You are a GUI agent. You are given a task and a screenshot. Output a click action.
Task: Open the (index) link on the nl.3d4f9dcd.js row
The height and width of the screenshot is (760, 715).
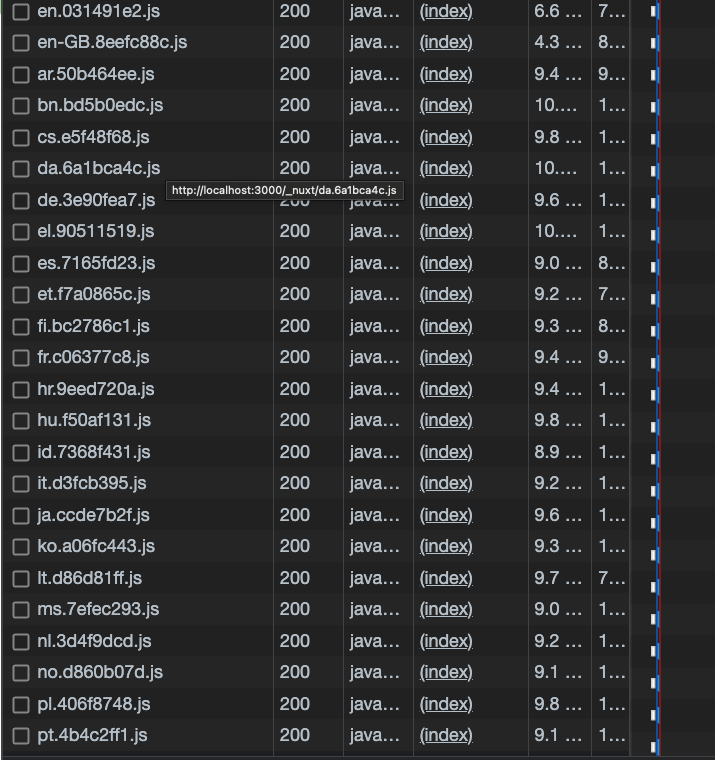pos(446,641)
